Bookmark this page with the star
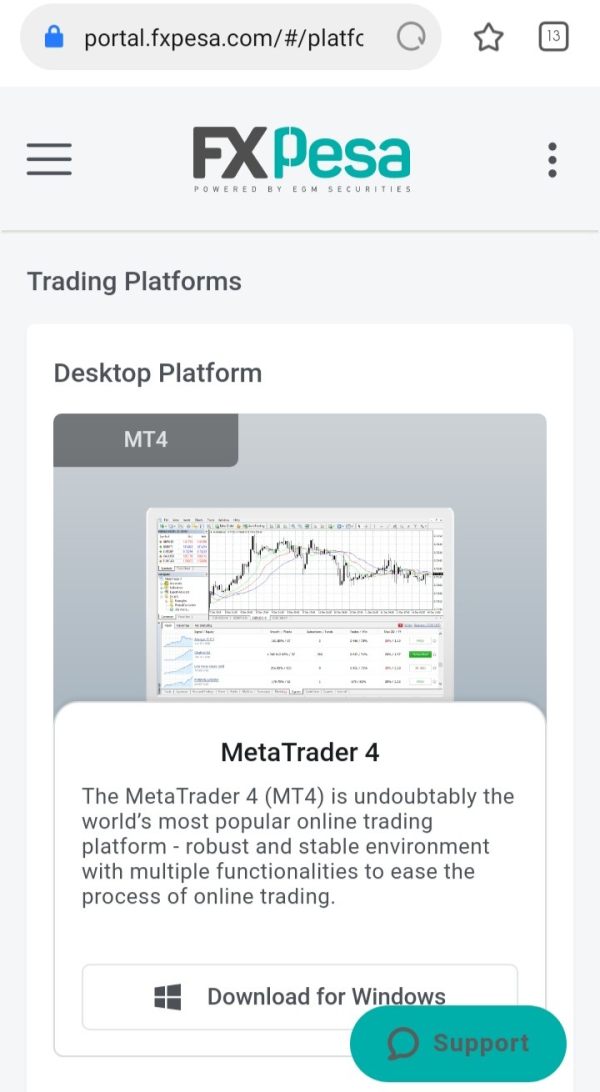Screen dimensions: 600x1092 [488, 38]
